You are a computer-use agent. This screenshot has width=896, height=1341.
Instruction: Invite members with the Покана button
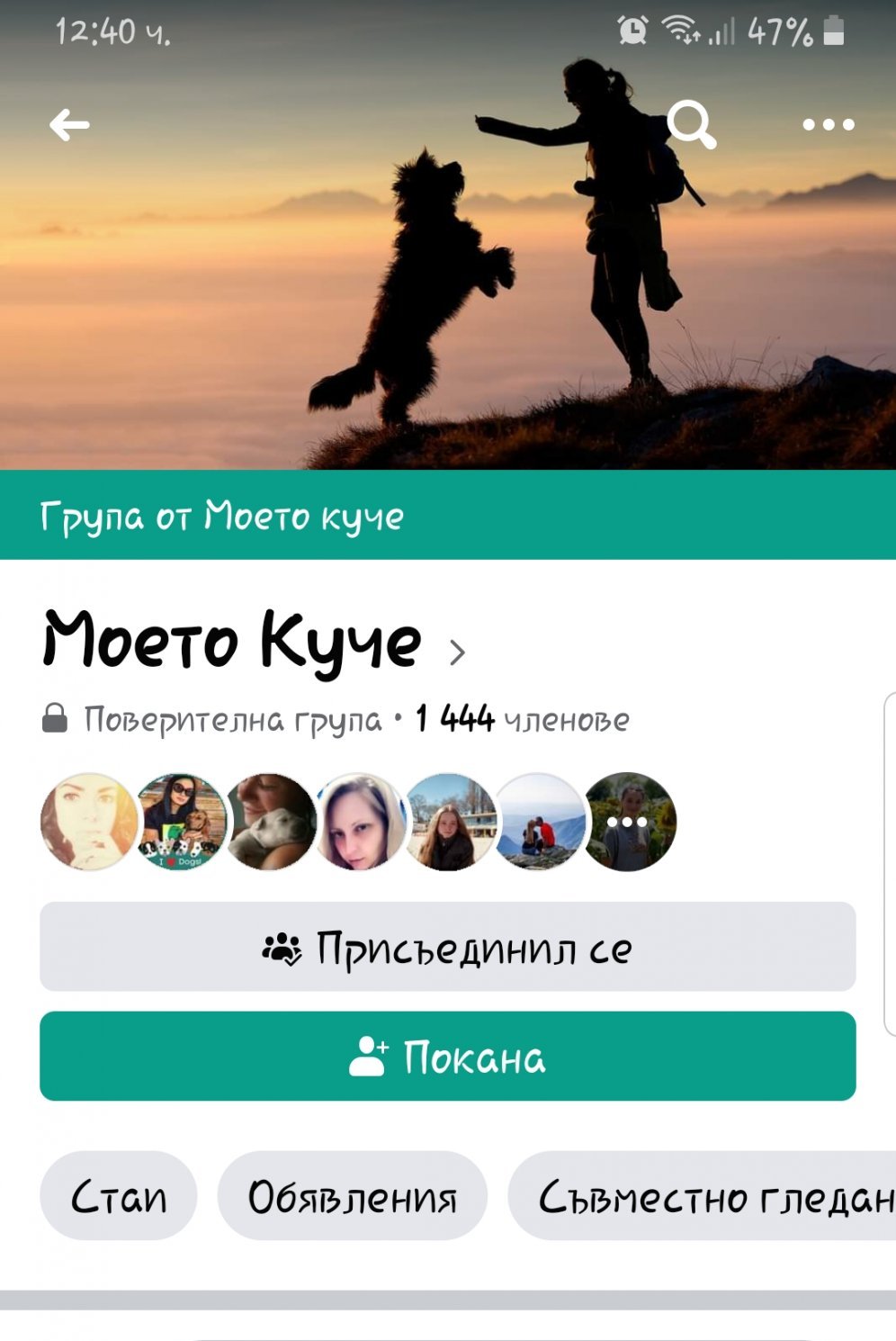[x=448, y=1057]
